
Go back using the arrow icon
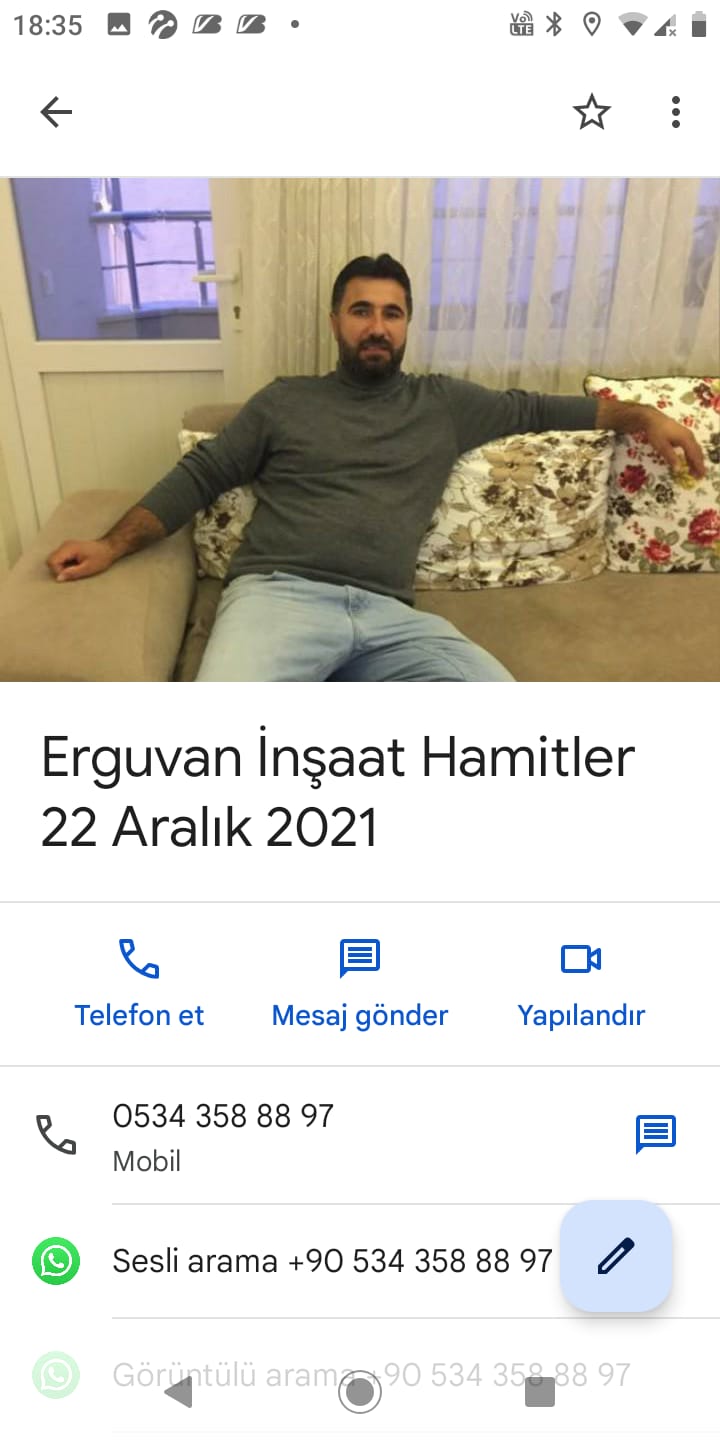56,112
